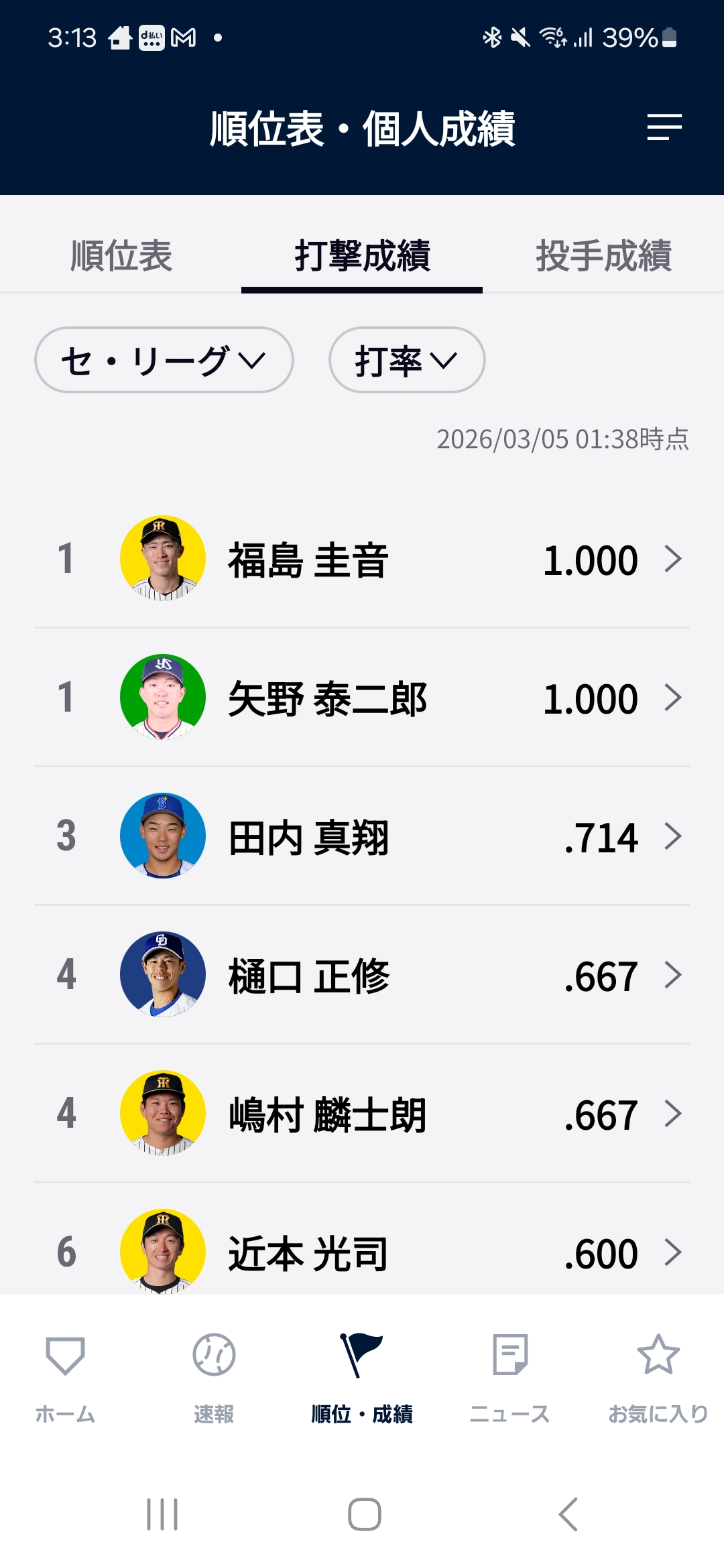724x1568 pixels.
Task: View 近本 光司 player page
Action: point(362,1252)
